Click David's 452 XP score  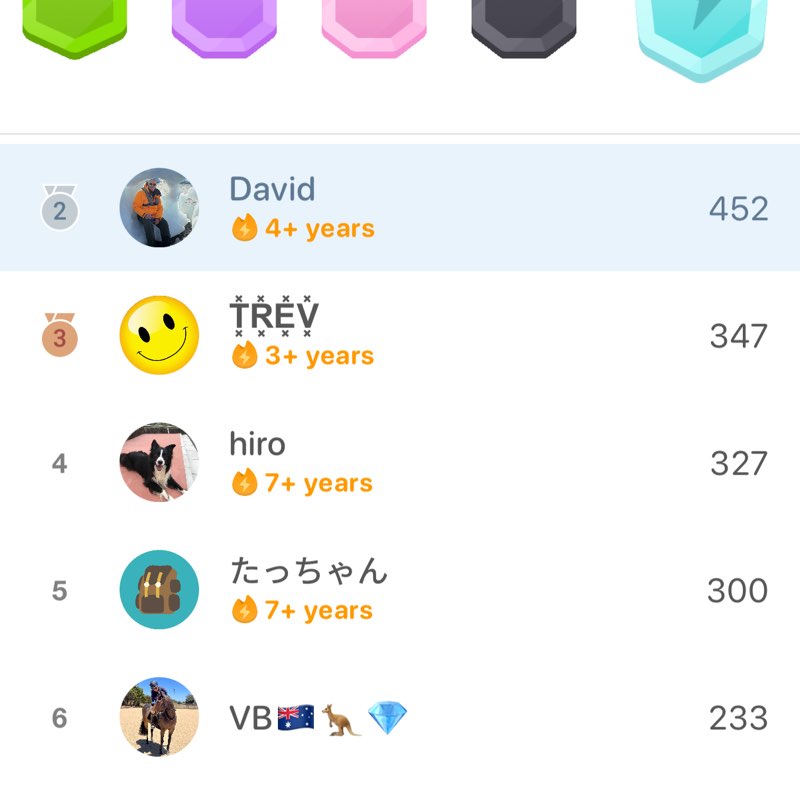(741, 206)
